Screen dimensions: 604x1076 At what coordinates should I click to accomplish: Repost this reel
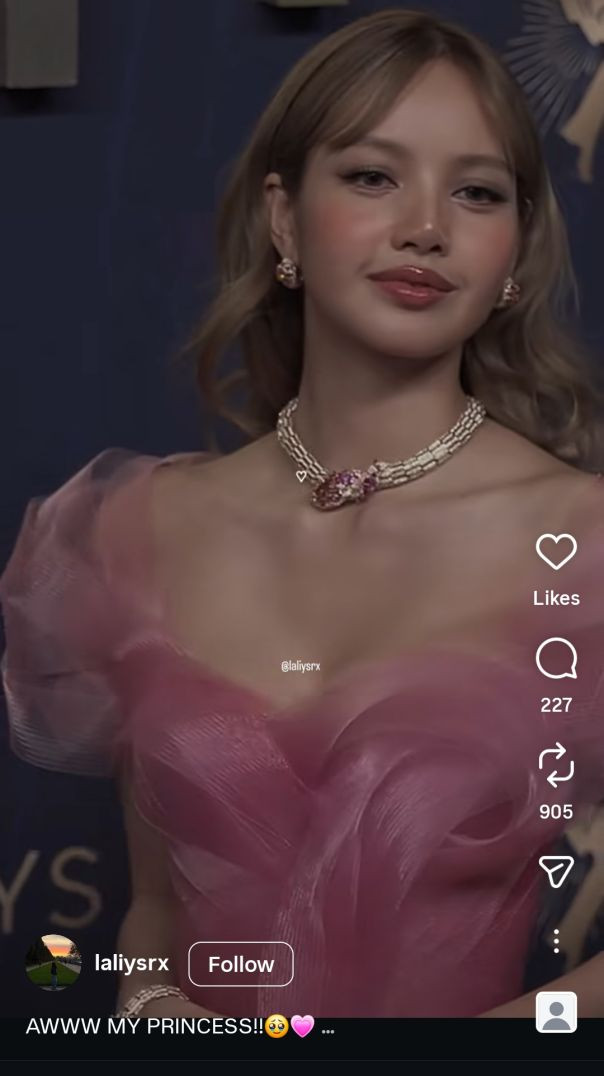pyautogui.click(x=556, y=765)
